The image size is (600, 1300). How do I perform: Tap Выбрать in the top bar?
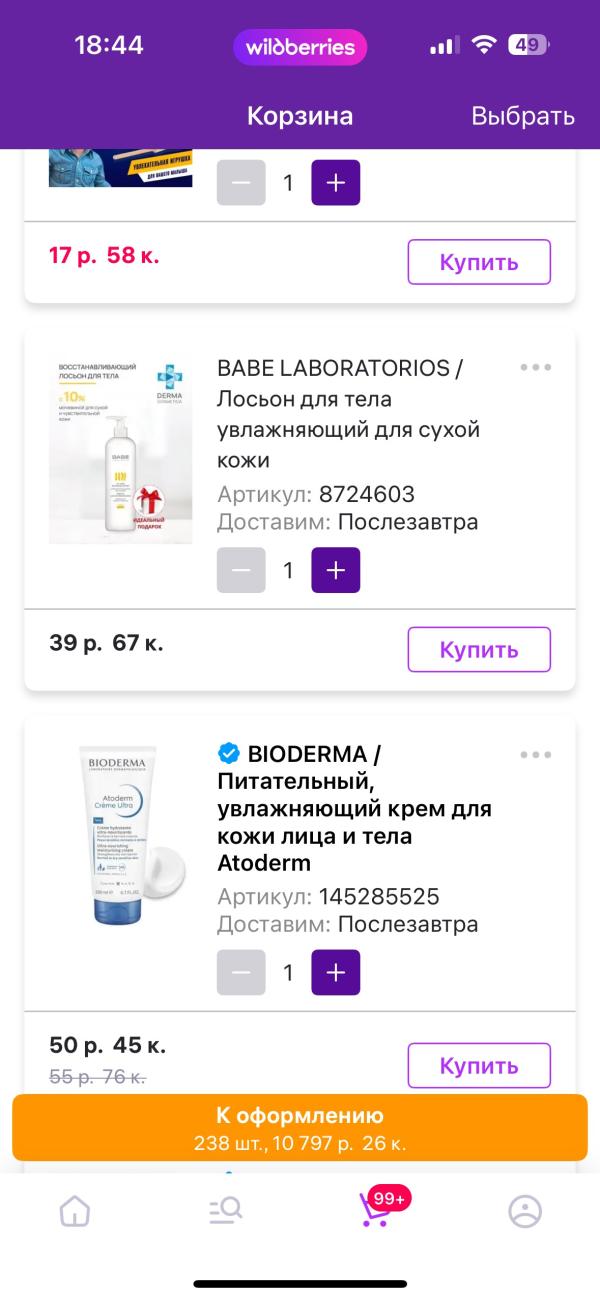click(522, 116)
